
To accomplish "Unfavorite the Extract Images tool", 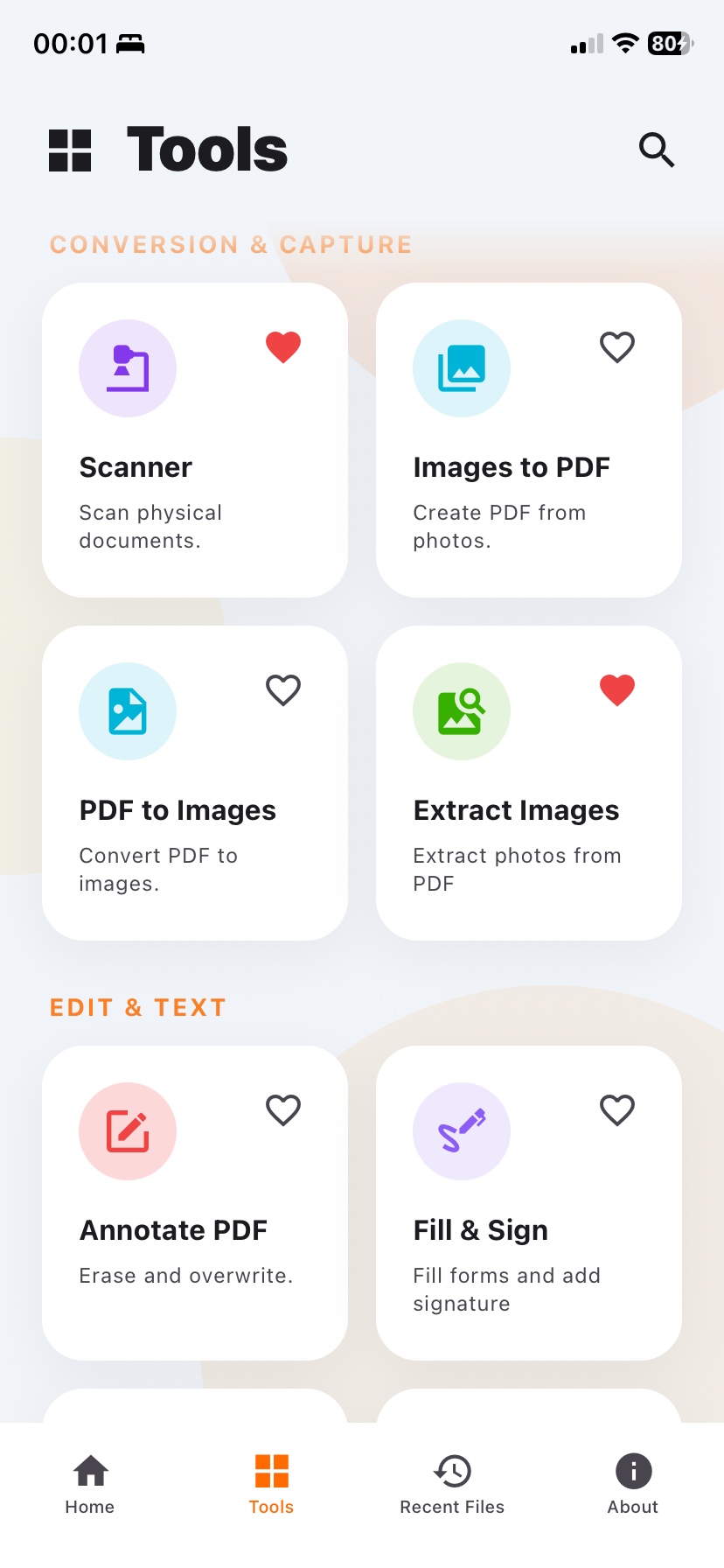I will pyautogui.click(x=617, y=690).
